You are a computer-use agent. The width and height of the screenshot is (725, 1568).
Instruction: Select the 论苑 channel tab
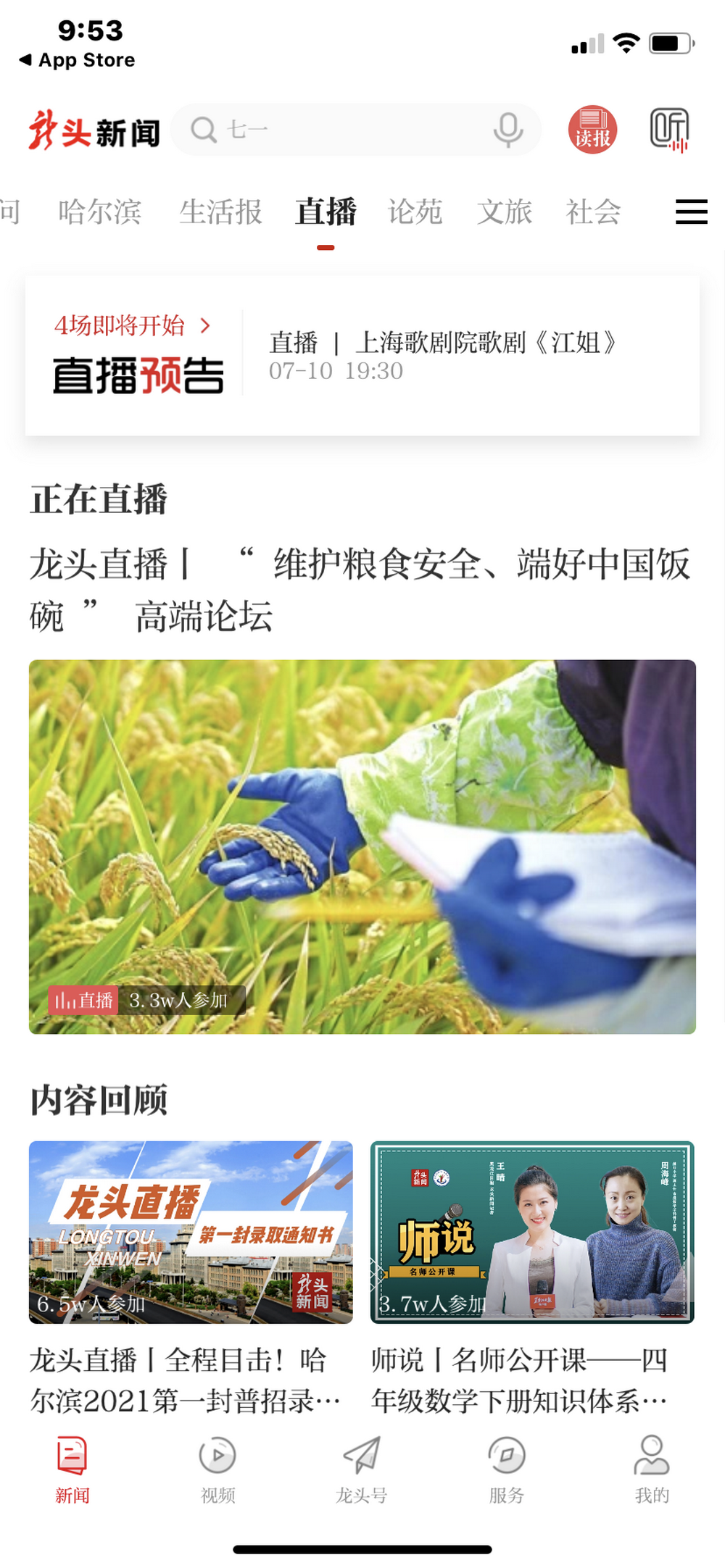pos(415,212)
